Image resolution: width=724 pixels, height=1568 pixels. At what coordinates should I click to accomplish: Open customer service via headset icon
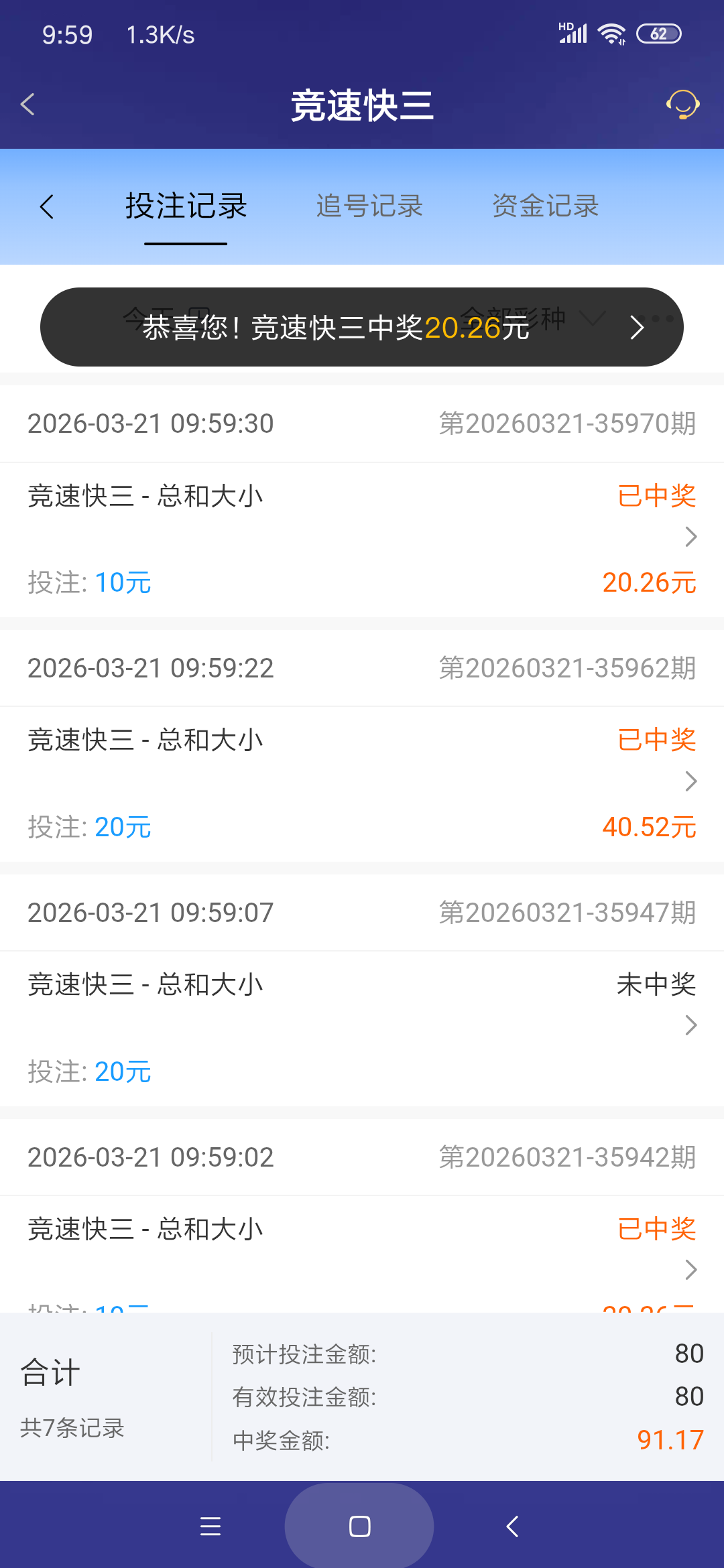click(x=682, y=105)
